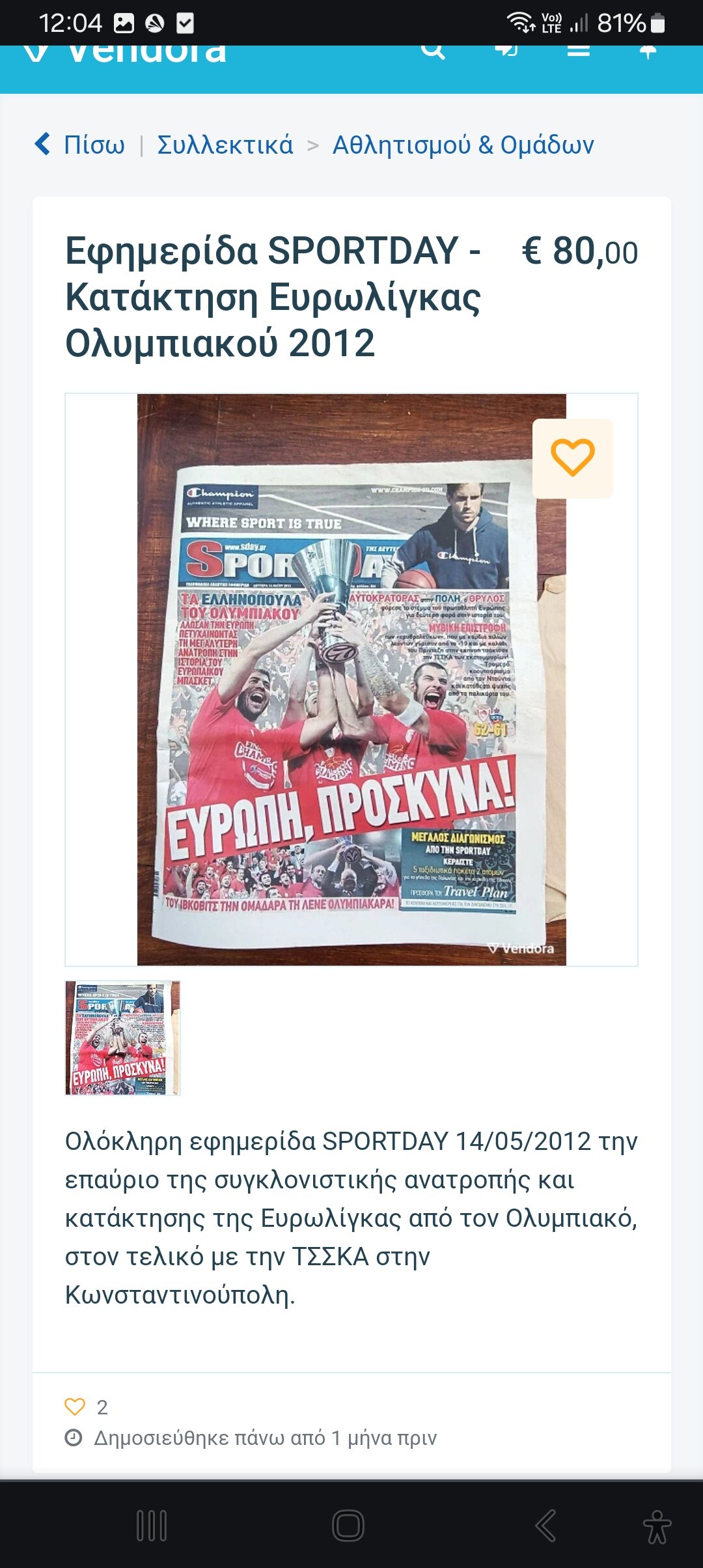
Task: Open the Συλλεκτικά category breadcrumb
Action: point(225,145)
